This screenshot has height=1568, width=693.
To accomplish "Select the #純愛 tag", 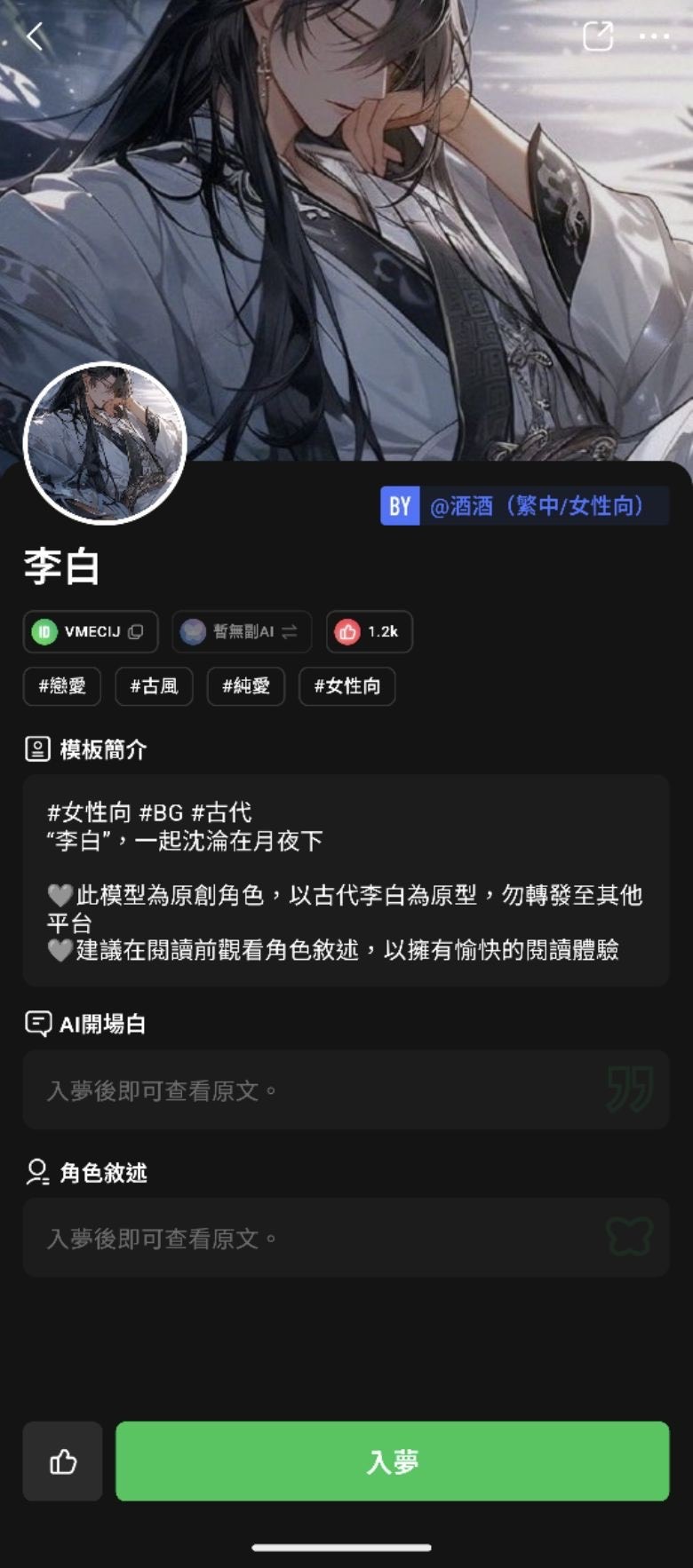I will tap(246, 686).
